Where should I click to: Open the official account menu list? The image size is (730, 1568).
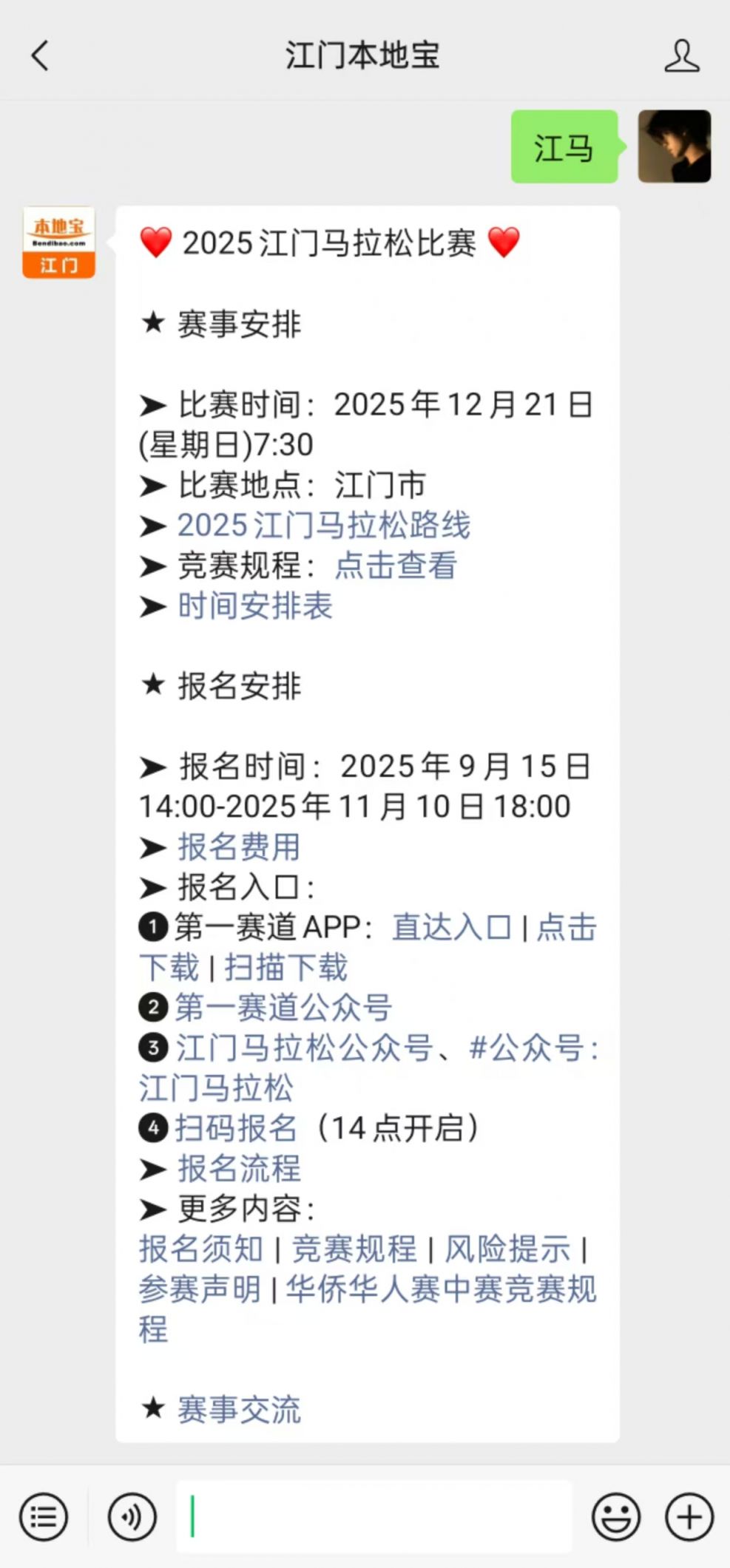(x=44, y=1517)
